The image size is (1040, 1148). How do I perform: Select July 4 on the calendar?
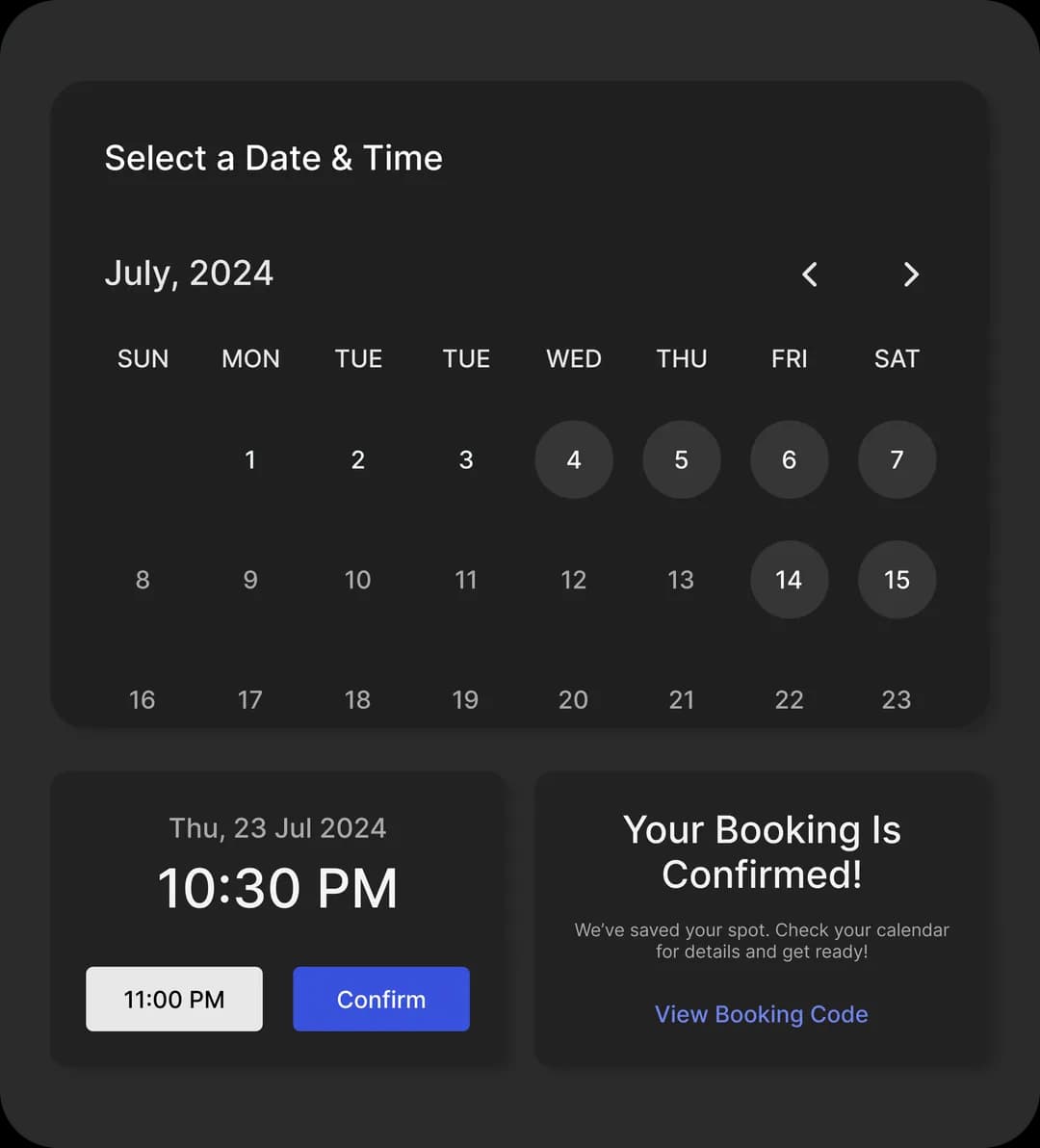pyautogui.click(x=573, y=460)
